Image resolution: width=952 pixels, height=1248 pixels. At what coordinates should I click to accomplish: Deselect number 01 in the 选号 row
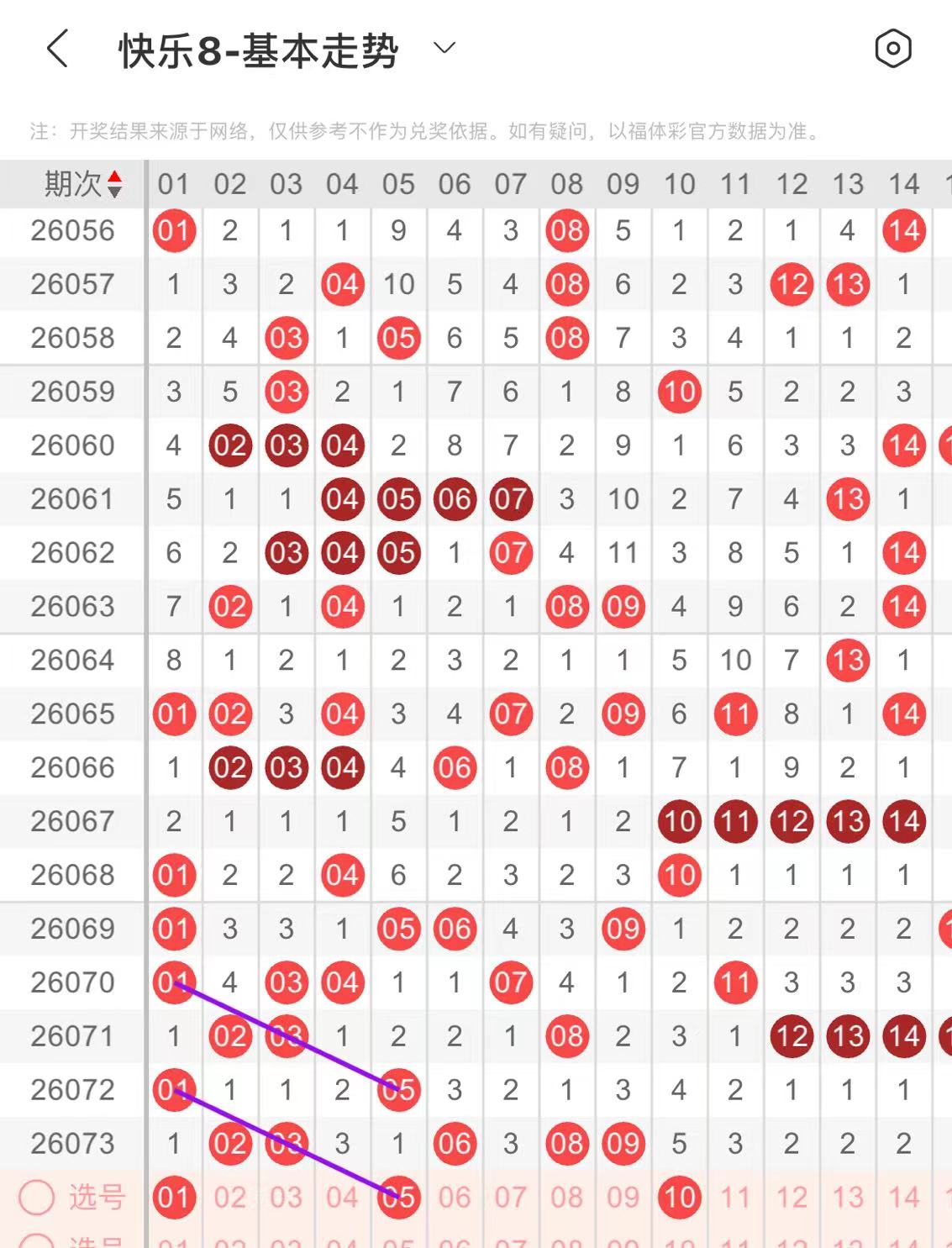(174, 1198)
